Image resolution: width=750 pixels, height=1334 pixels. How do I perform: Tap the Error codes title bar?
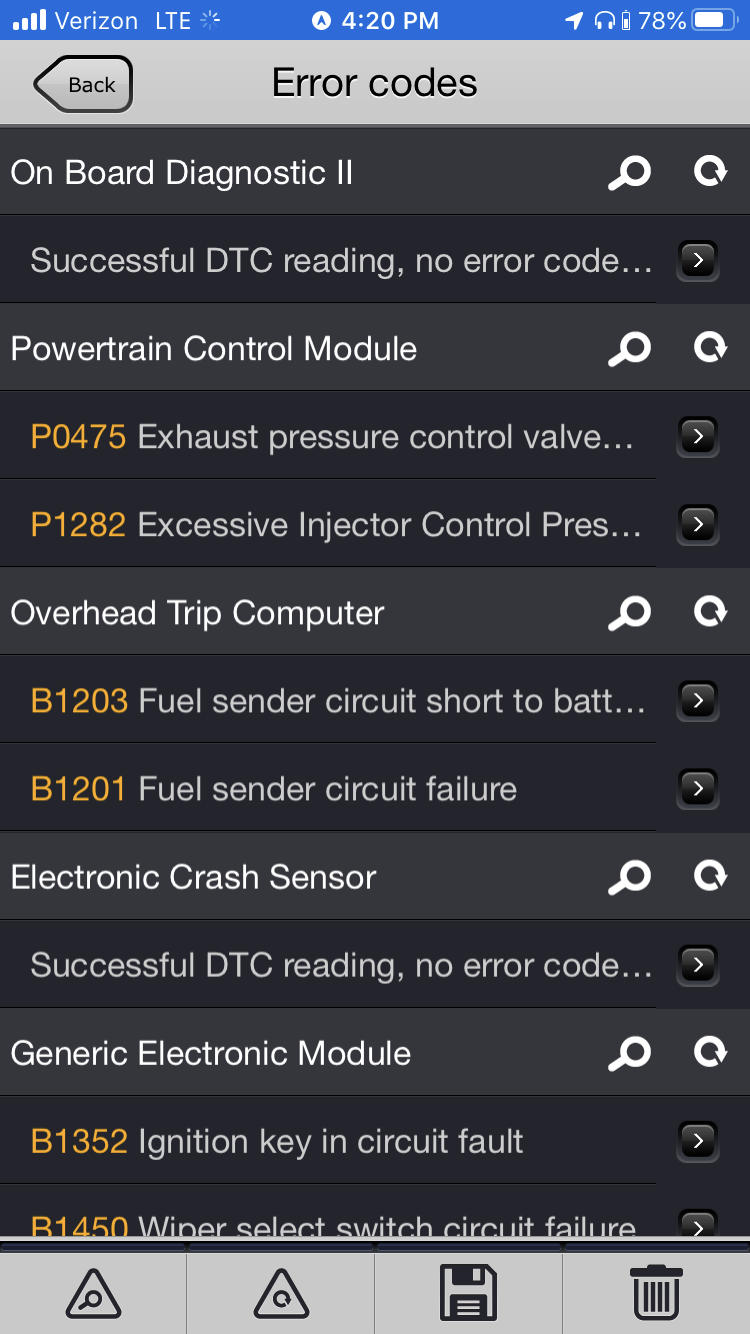375,83
